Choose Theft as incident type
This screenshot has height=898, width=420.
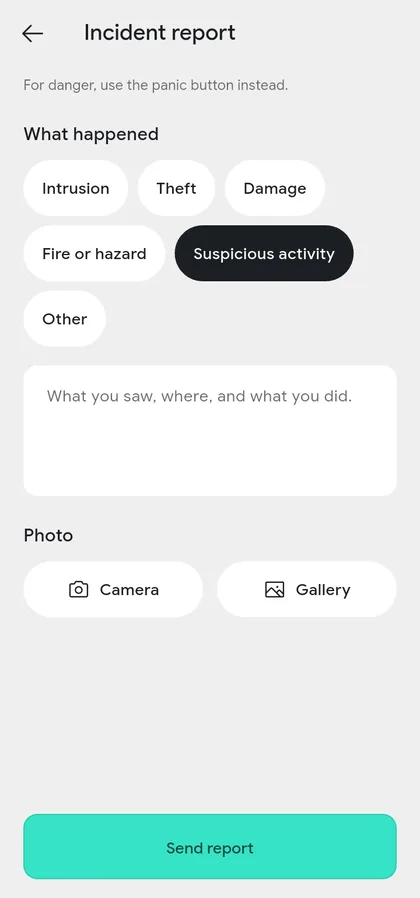176,188
